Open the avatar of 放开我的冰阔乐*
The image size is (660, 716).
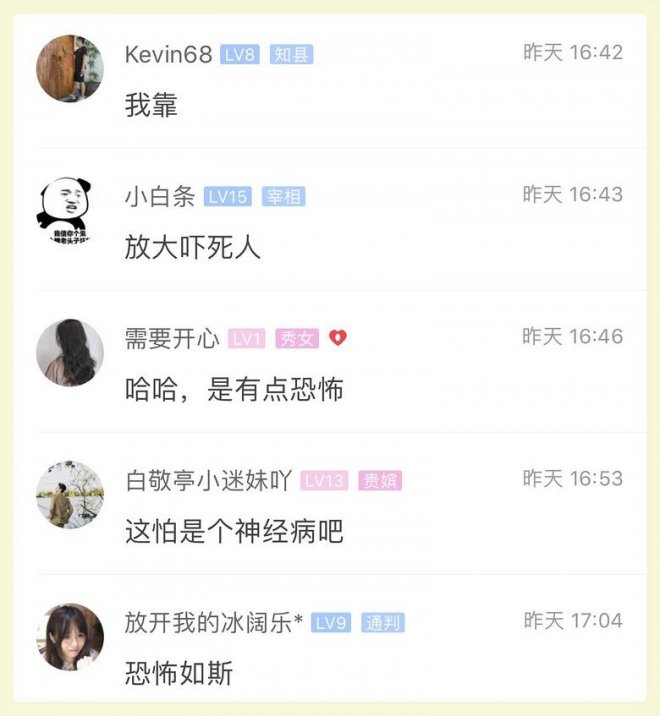click(x=70, y=636)
